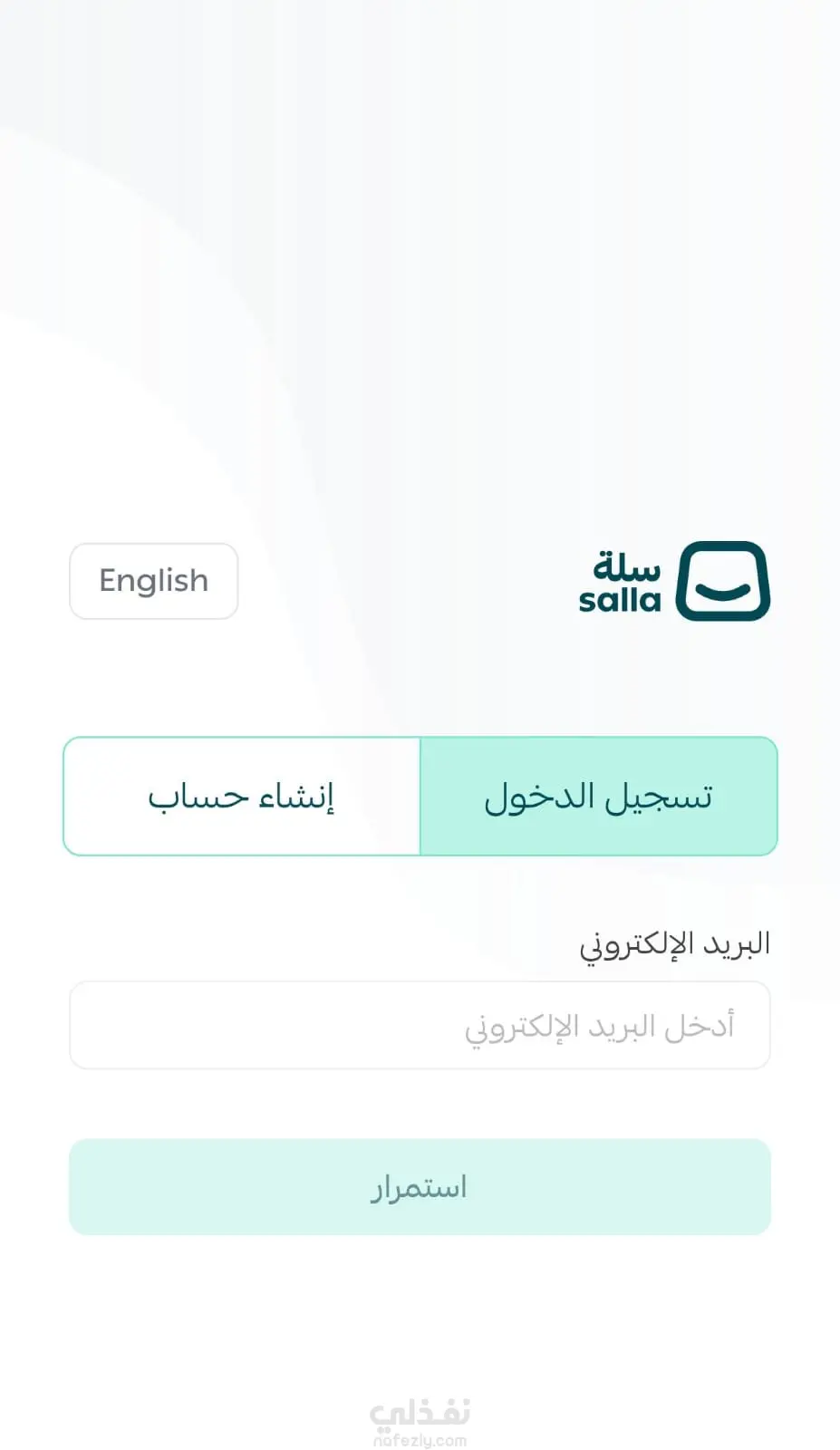The height and width of the screenshot is (1450, 840).
Task: Select the تسجيل الدخول tab
Action: click(598, 796)
